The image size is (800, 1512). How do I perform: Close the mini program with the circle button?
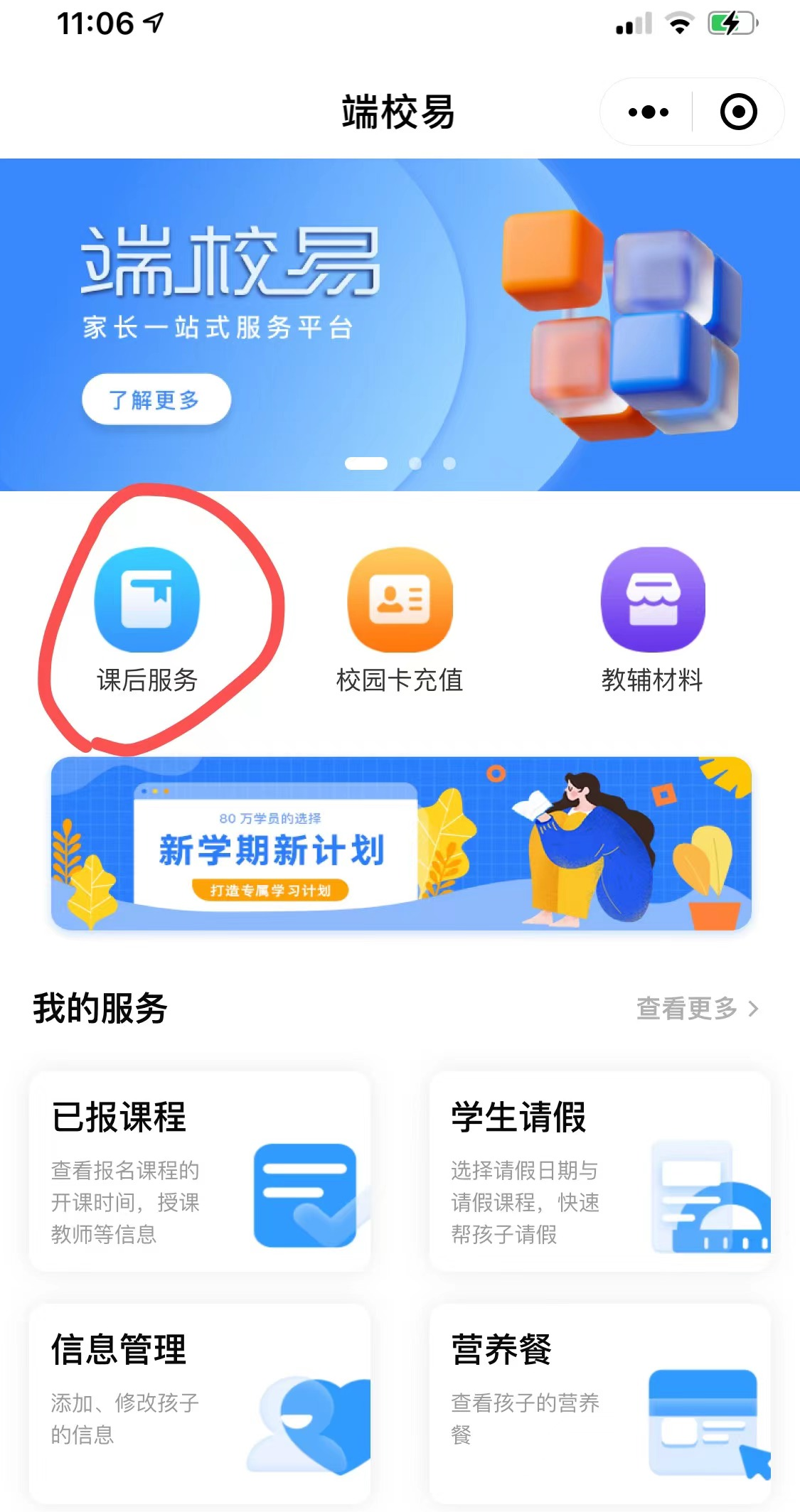tap(738, 112)
